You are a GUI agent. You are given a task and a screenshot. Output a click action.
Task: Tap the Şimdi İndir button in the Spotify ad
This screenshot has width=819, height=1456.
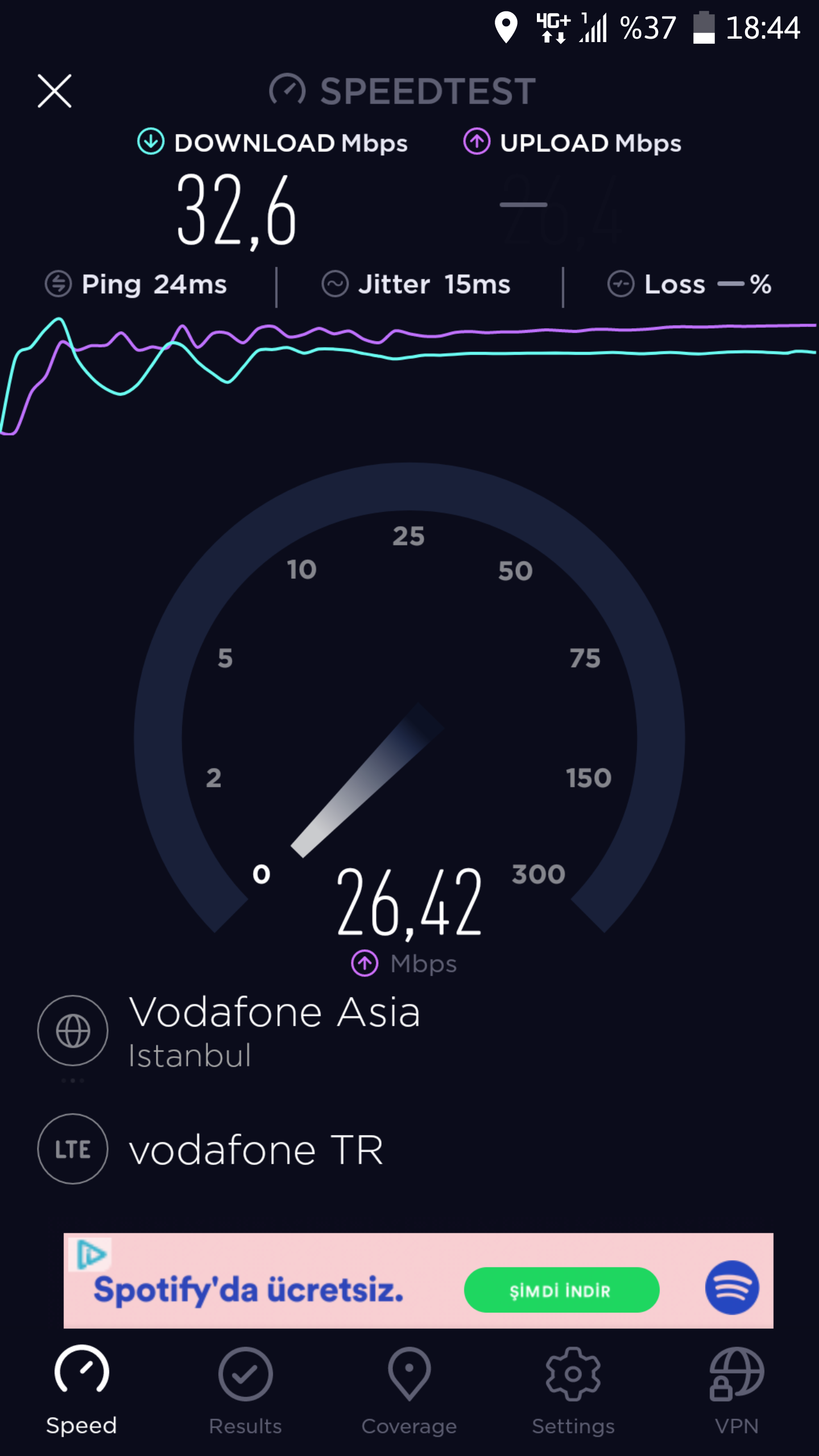(561, 1290)
